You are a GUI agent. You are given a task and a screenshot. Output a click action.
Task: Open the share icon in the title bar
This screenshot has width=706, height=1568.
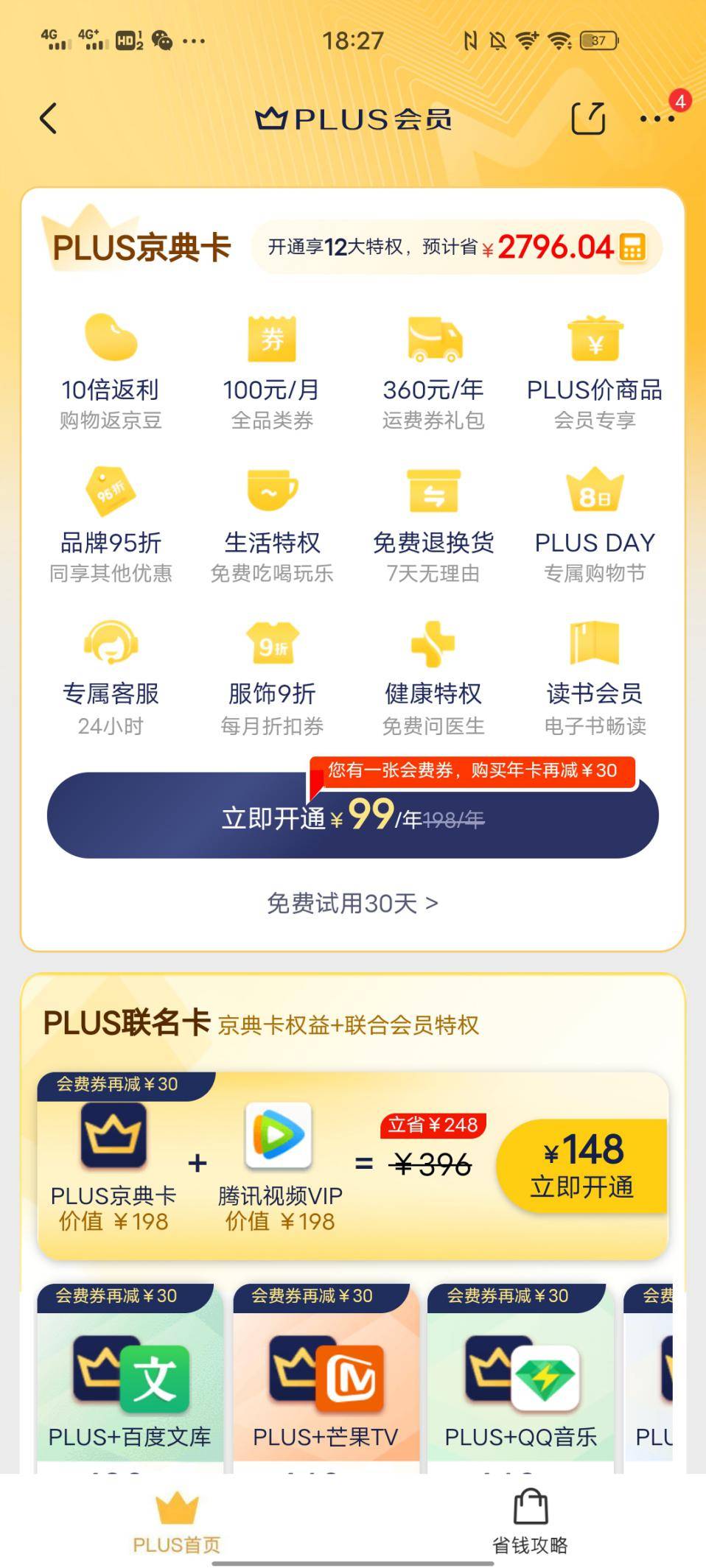(587, 118)
